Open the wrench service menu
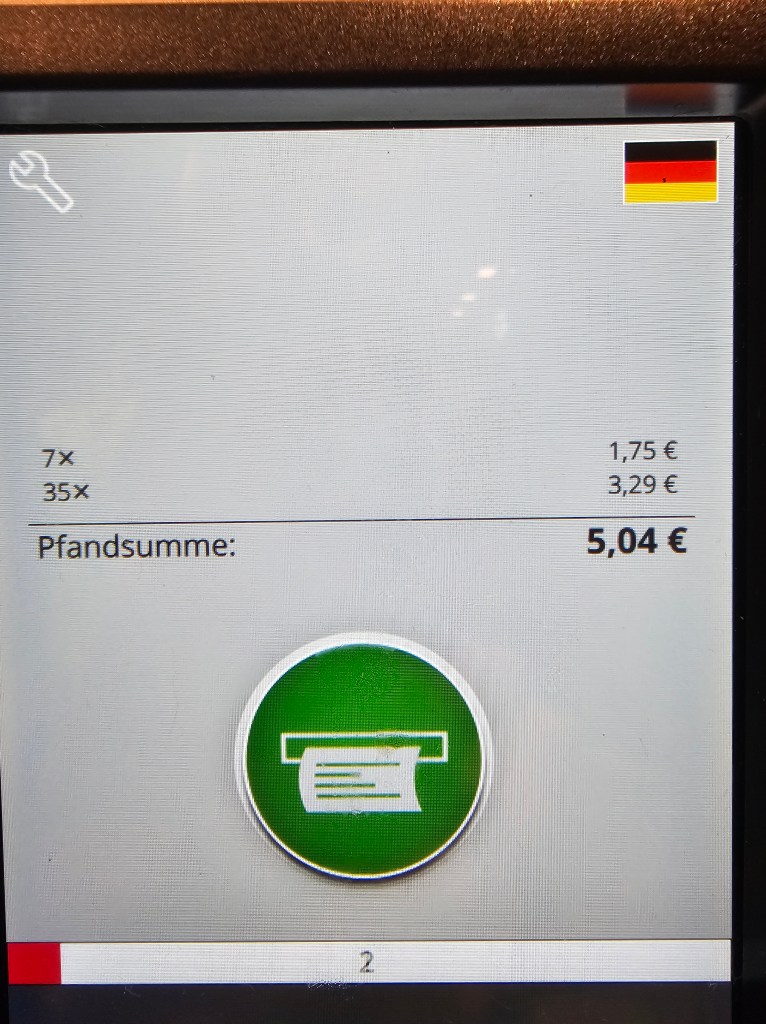The width and height of the screenshot is (766, 1024). (x=41, y=181)
